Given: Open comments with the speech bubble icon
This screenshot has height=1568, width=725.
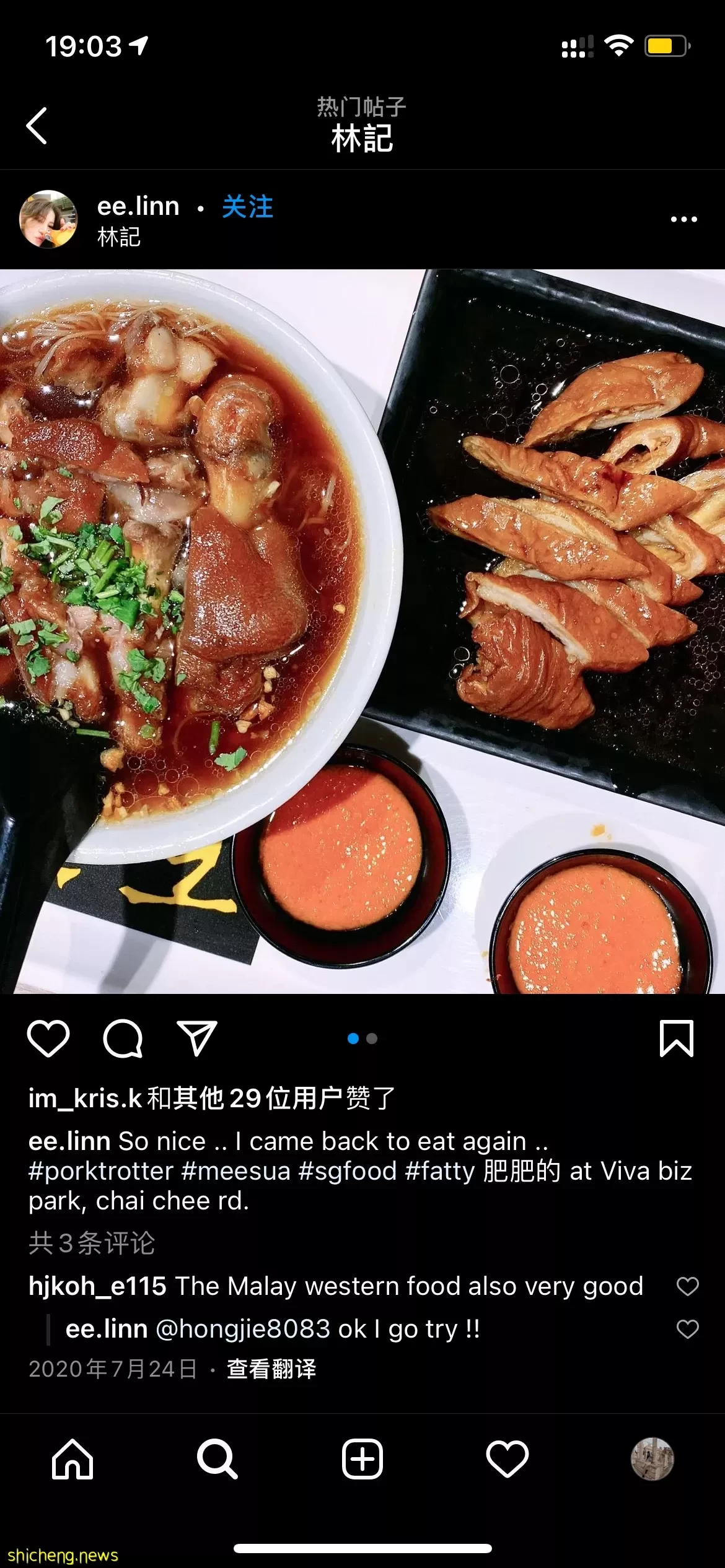Looking at the screenshot, I should (x=123, y=1039).
